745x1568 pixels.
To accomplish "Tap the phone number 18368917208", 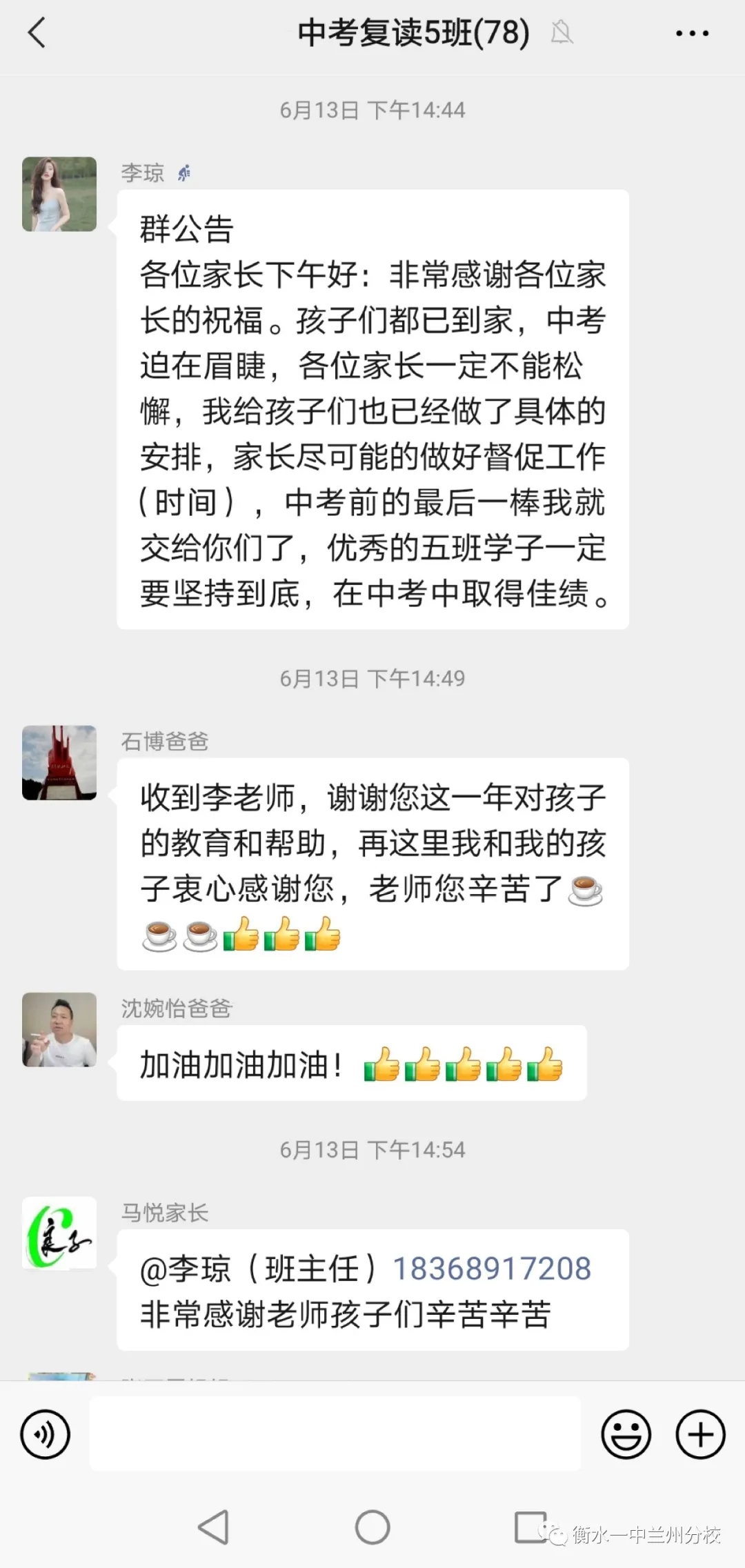I will pyautogui.click(x=491, y=1269).
